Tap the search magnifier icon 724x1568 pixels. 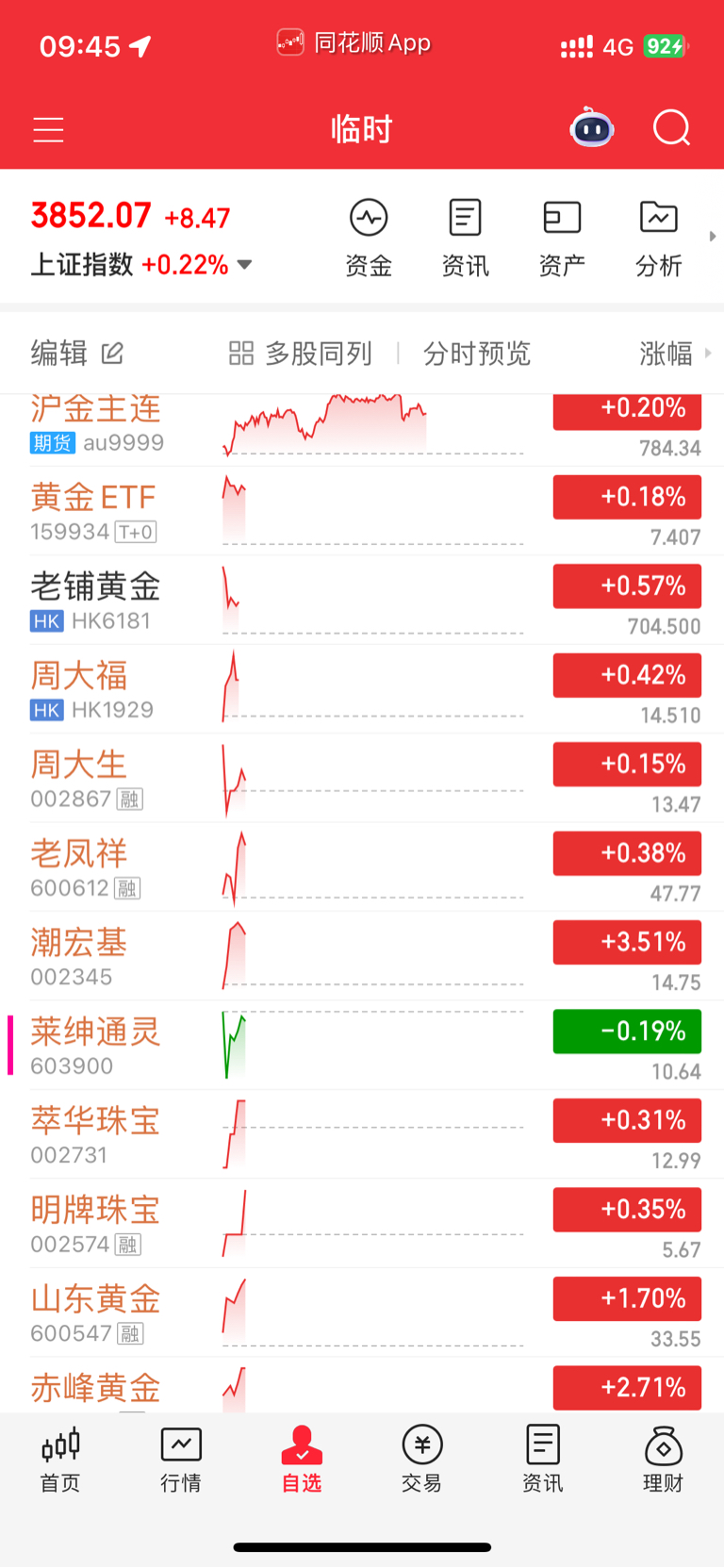[x=672, y=128]
